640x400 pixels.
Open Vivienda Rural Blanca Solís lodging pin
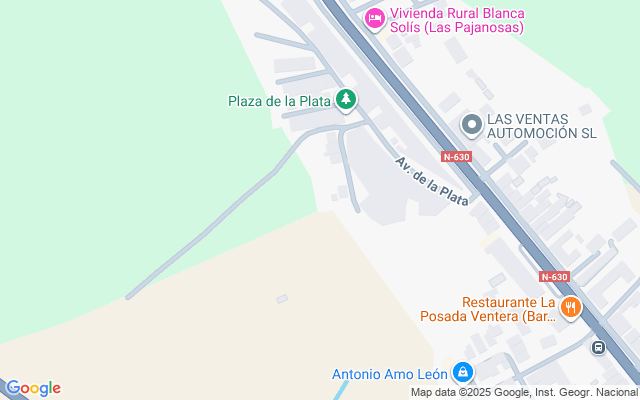[x=376, y=19]
